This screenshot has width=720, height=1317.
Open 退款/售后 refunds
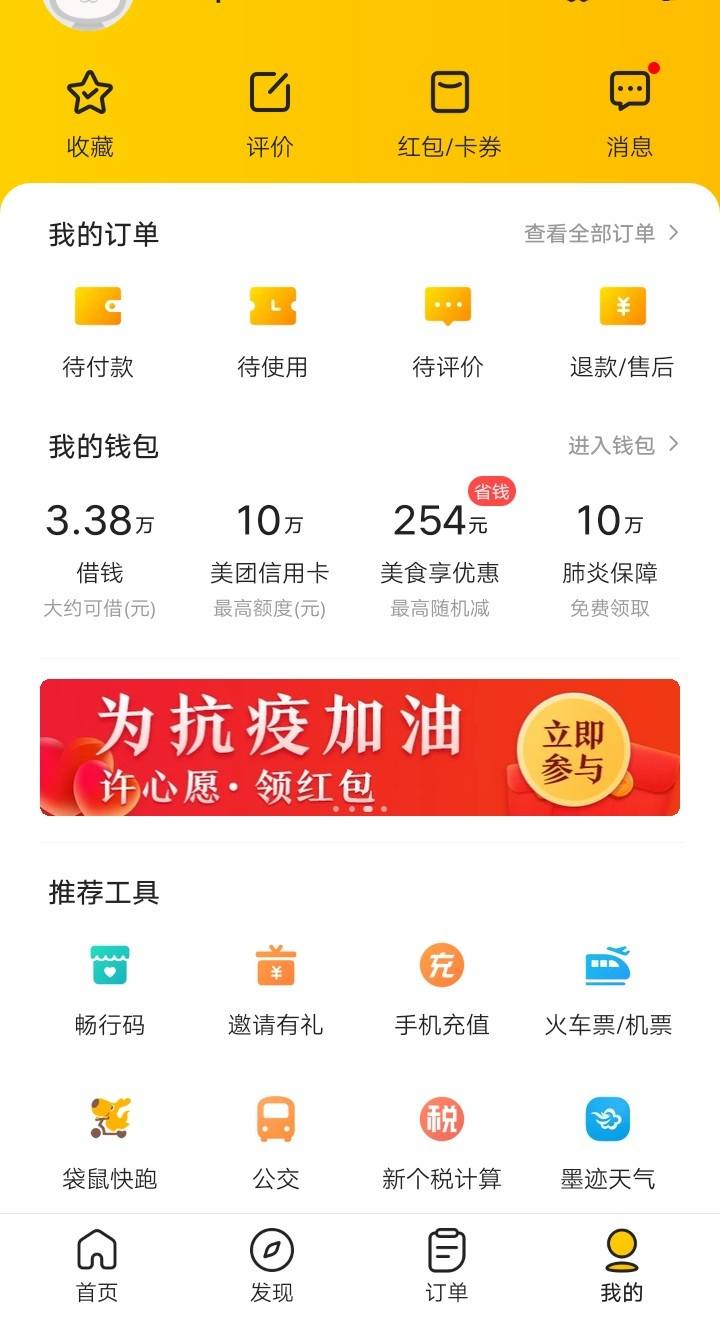tap(622, 332)
